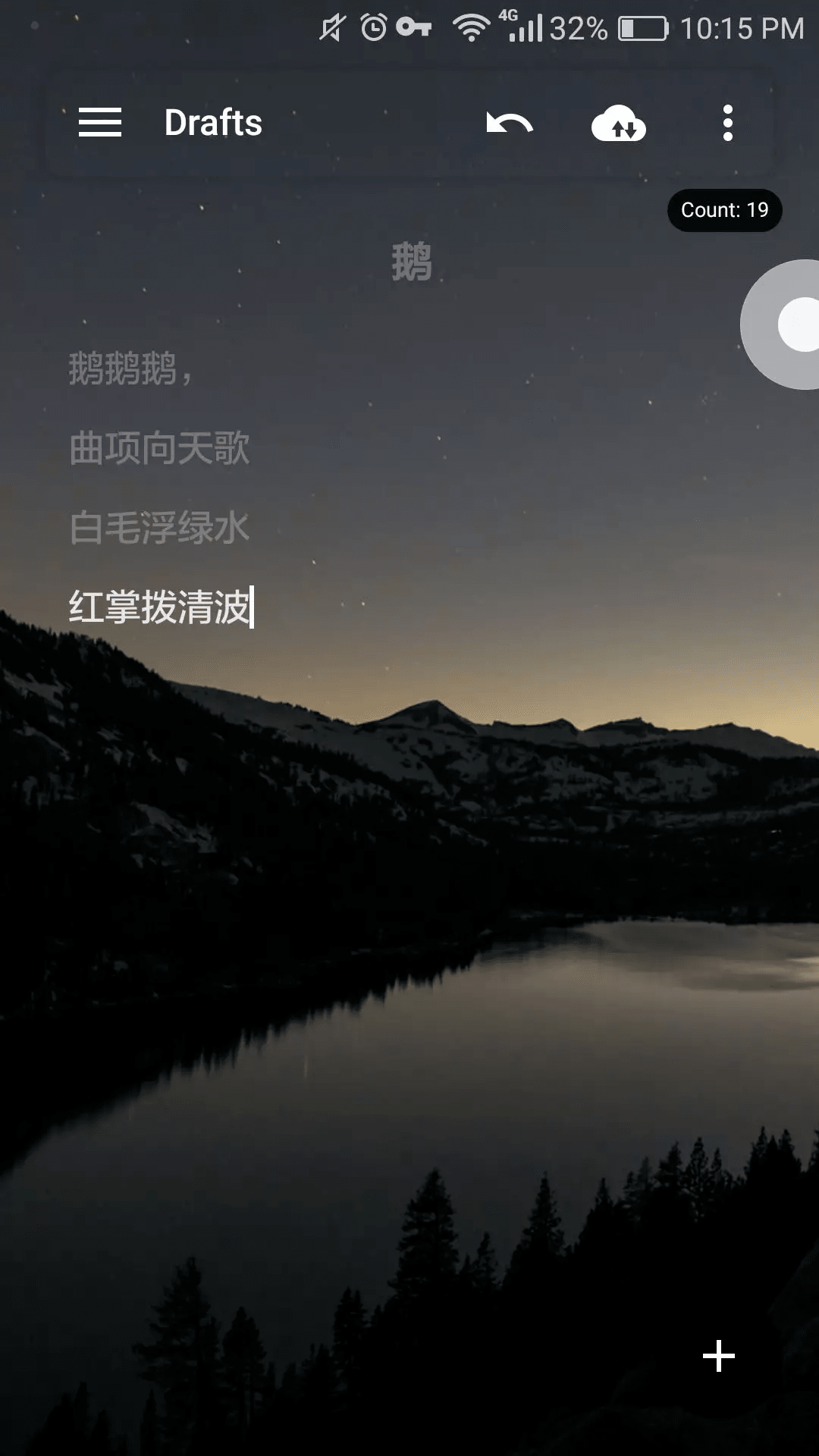The image size is (819, 1456).
Task: Place cursor in line 白毛浮绿水
Action: click(x=159, y=528)
